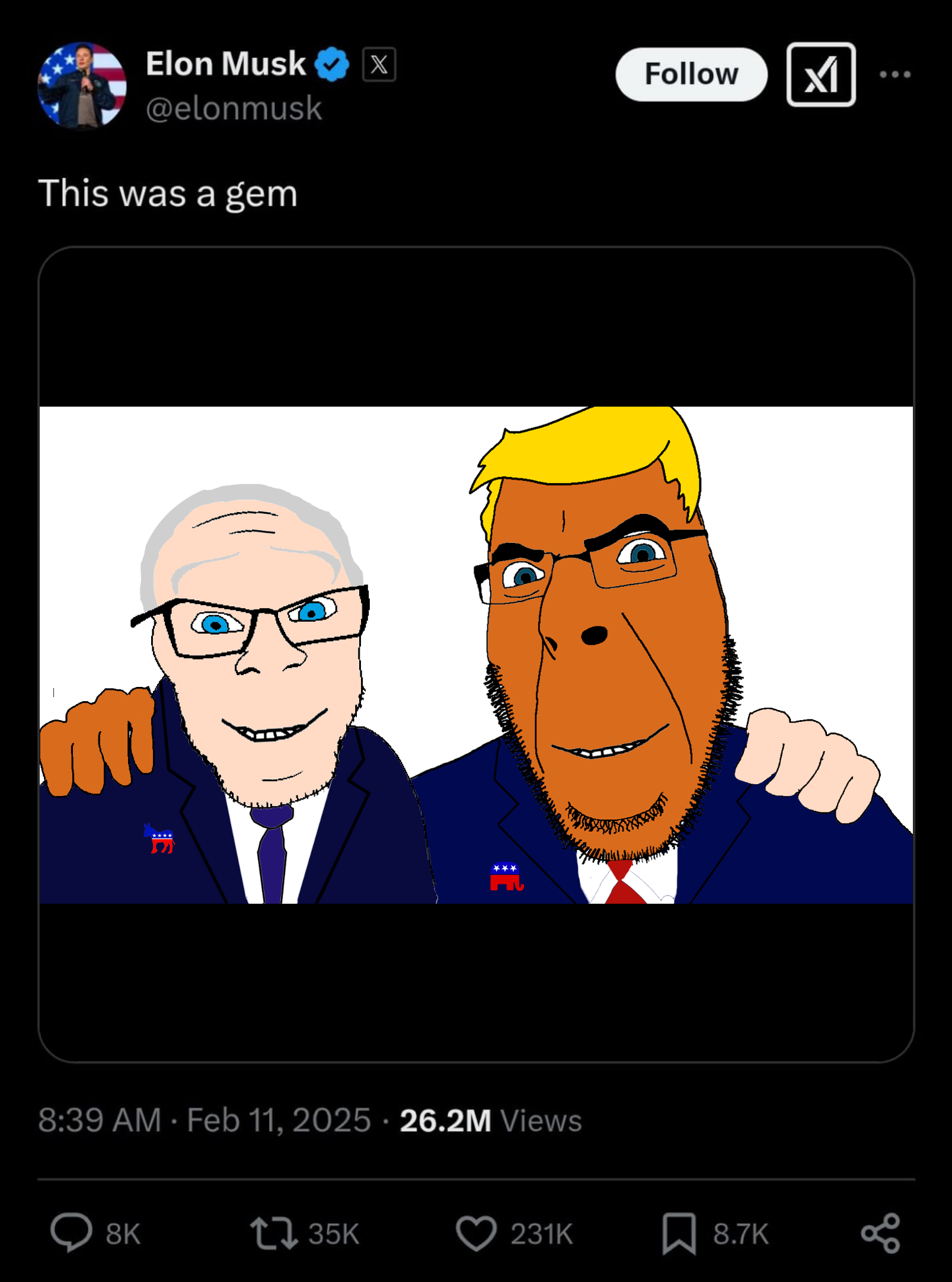Share this post
This screenshot has width=952, height=1282.
click(x=881, y=1233)
